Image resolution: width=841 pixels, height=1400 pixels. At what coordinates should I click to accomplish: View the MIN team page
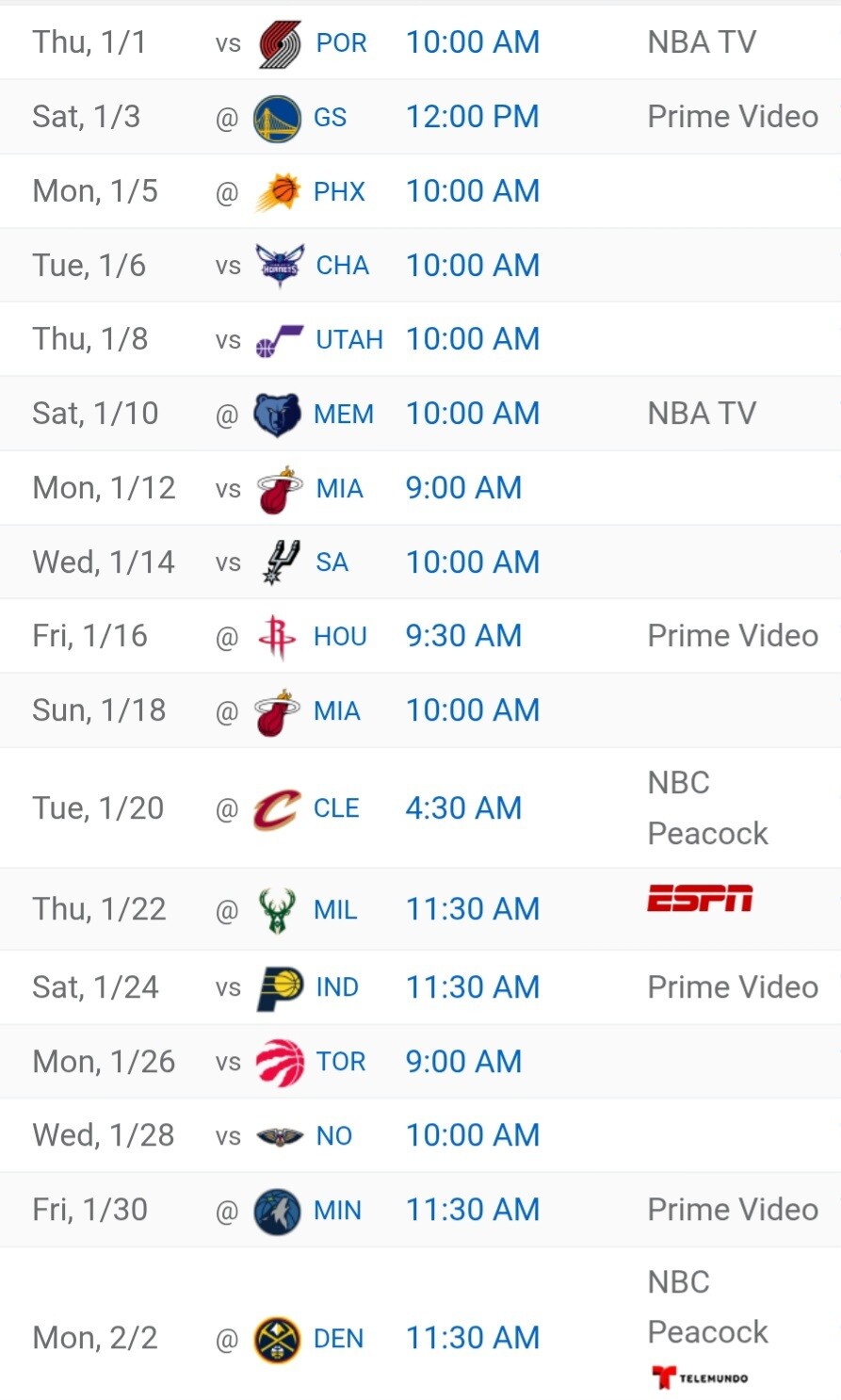pyautogui.click(x=337, y=1211)
